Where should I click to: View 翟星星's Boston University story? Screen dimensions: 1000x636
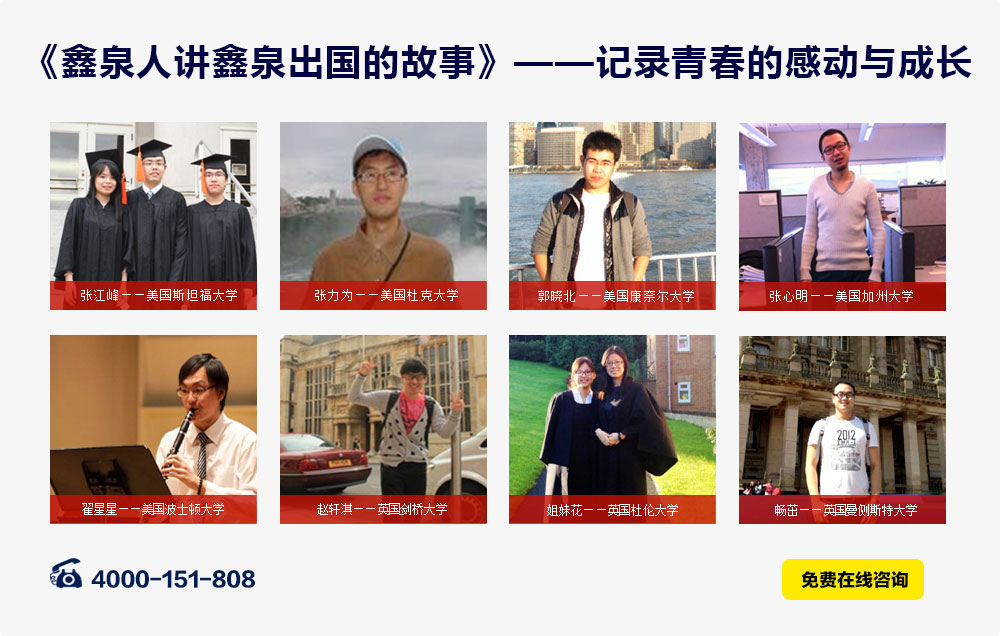(x=153, y=429)
